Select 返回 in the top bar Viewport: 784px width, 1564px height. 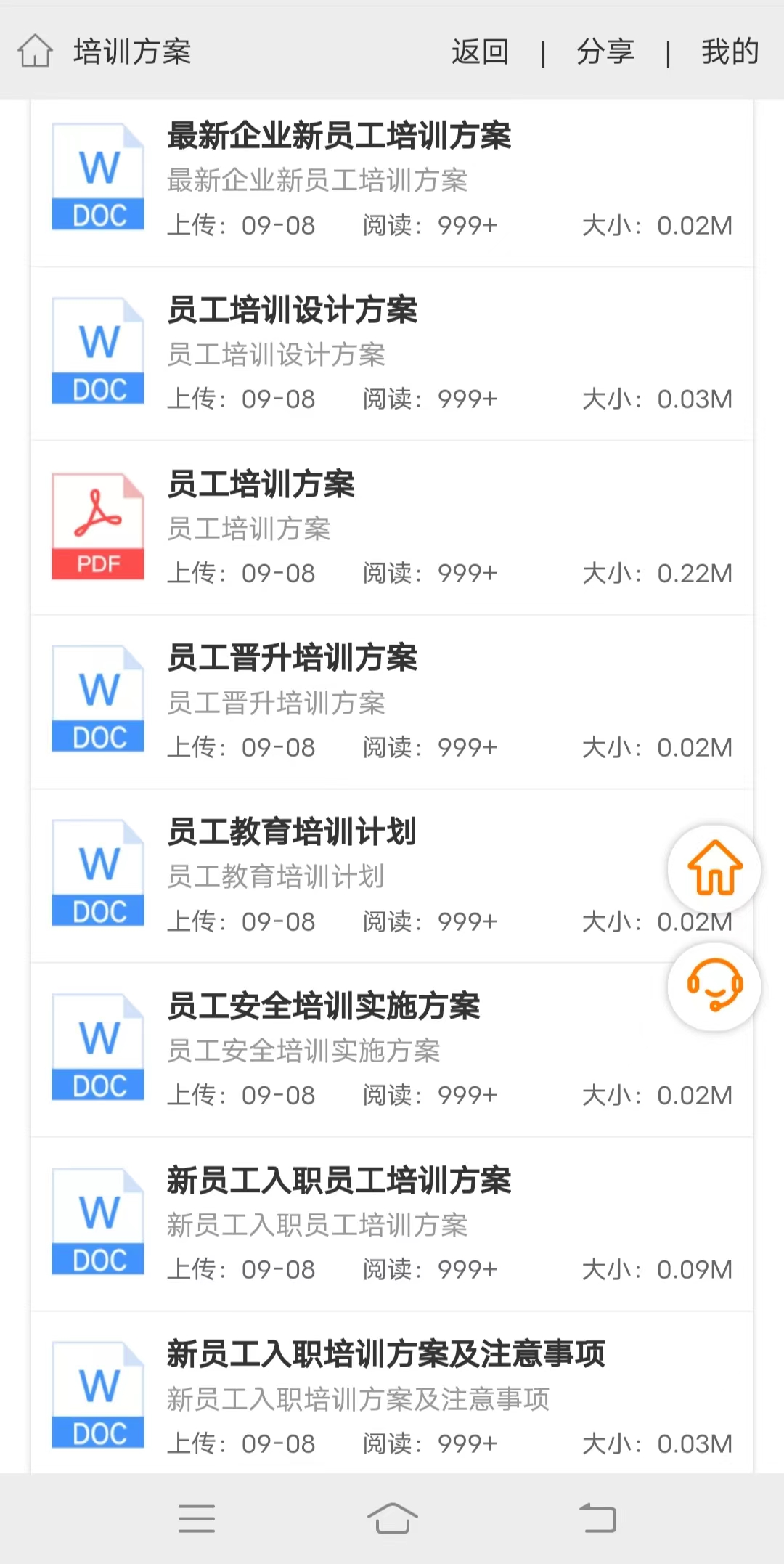click(481, 52)
